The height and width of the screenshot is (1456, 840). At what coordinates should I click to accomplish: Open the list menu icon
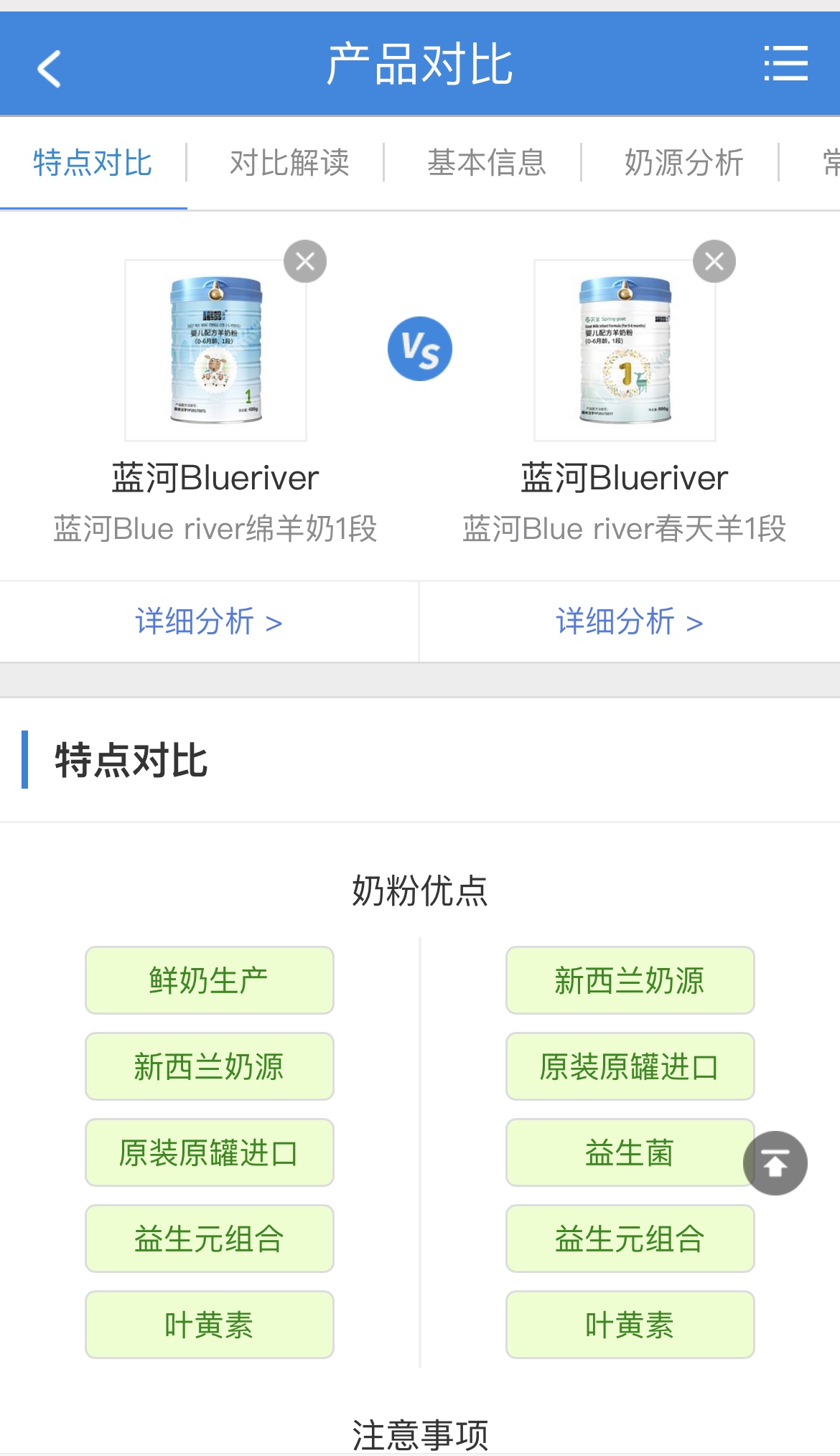click(x=785, y=64)
